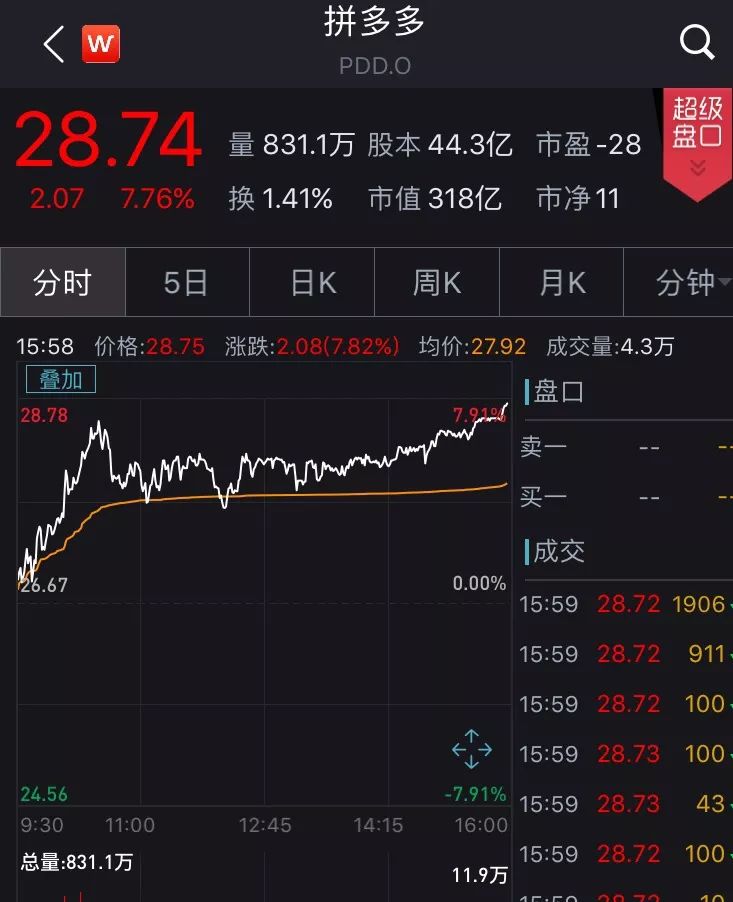Switch to the 5日 chart tab

point(186,283)
